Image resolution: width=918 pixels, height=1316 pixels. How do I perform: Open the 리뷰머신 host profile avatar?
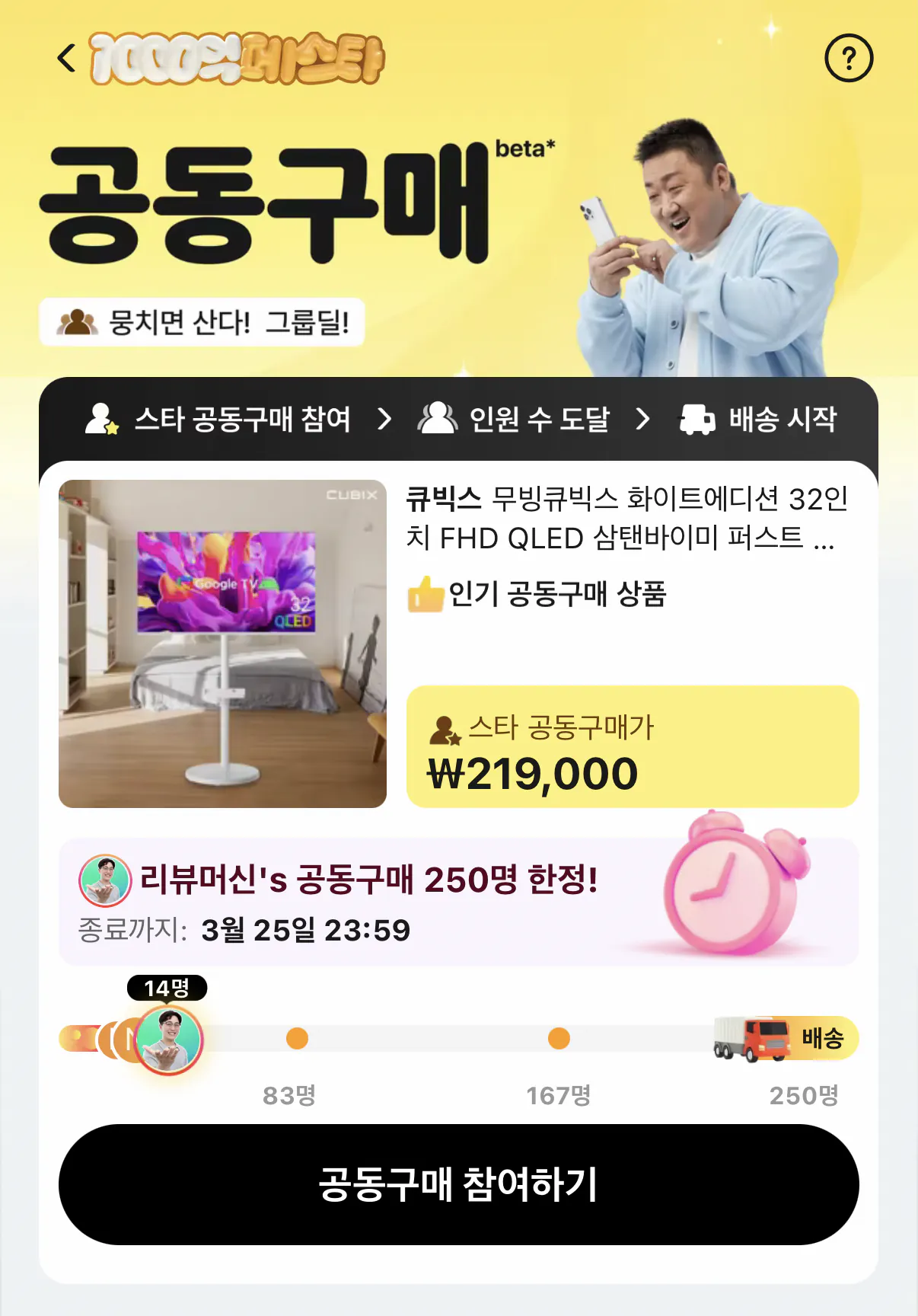click(106, 882)
